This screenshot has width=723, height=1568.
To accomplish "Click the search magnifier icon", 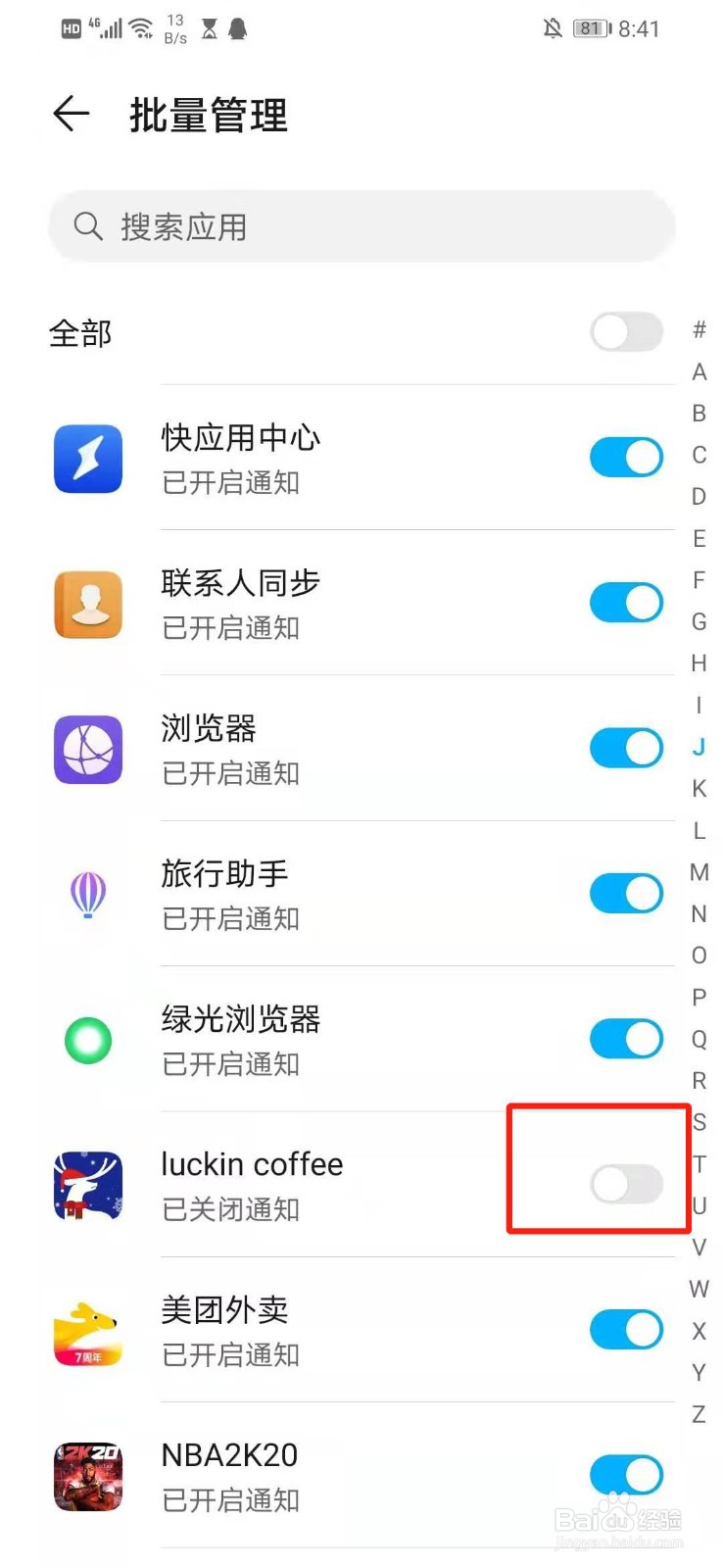I will point(88,226).
